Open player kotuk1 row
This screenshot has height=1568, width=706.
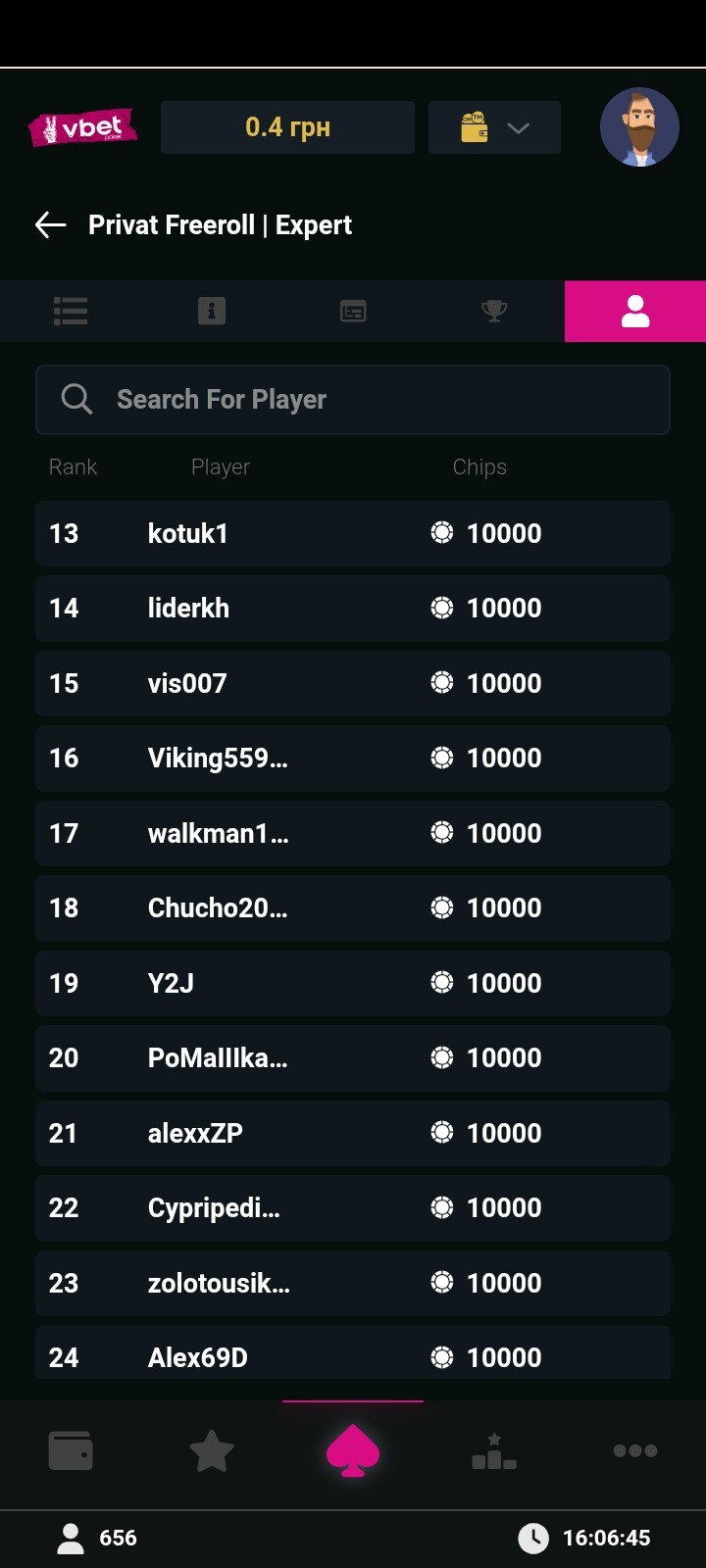coord(353,533)
